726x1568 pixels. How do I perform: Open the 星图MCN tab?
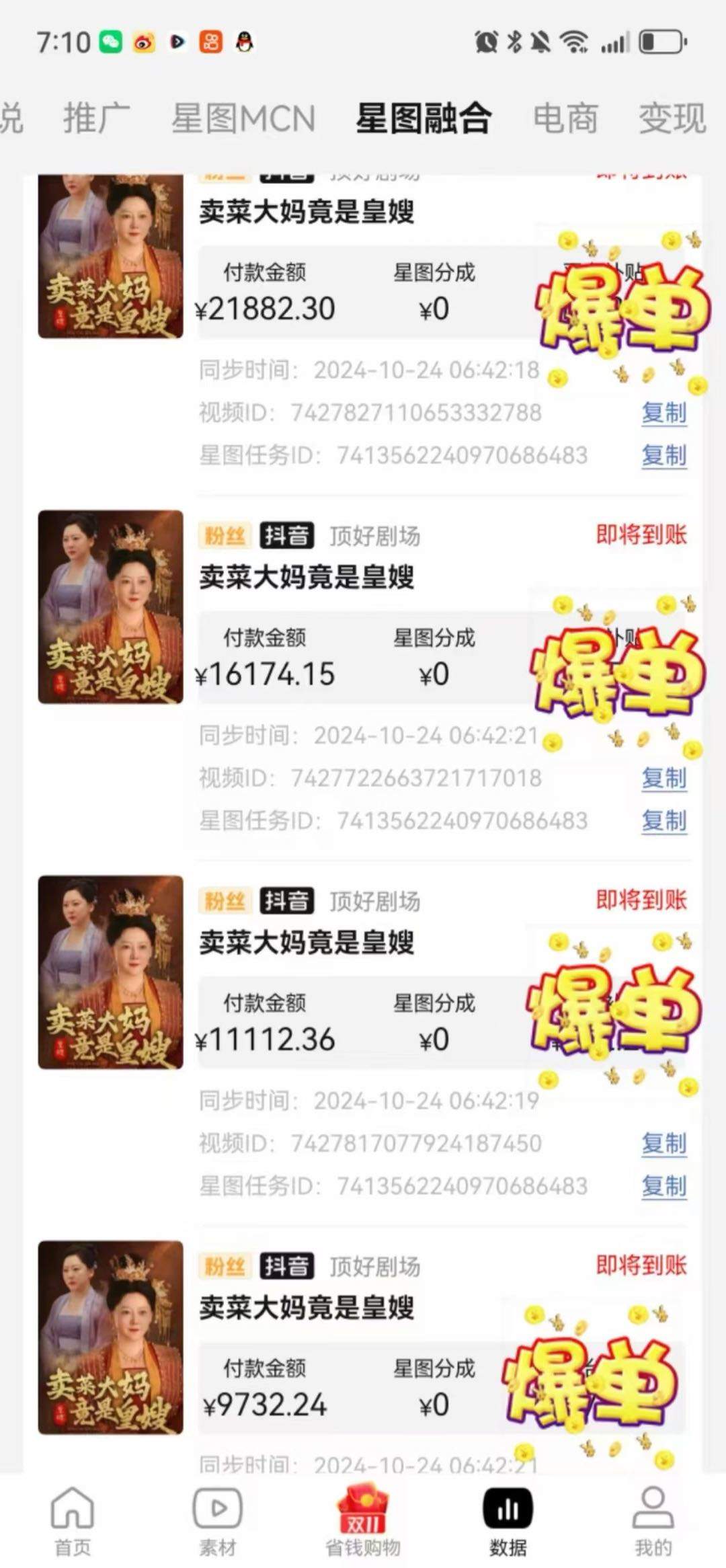coord(243,119)
